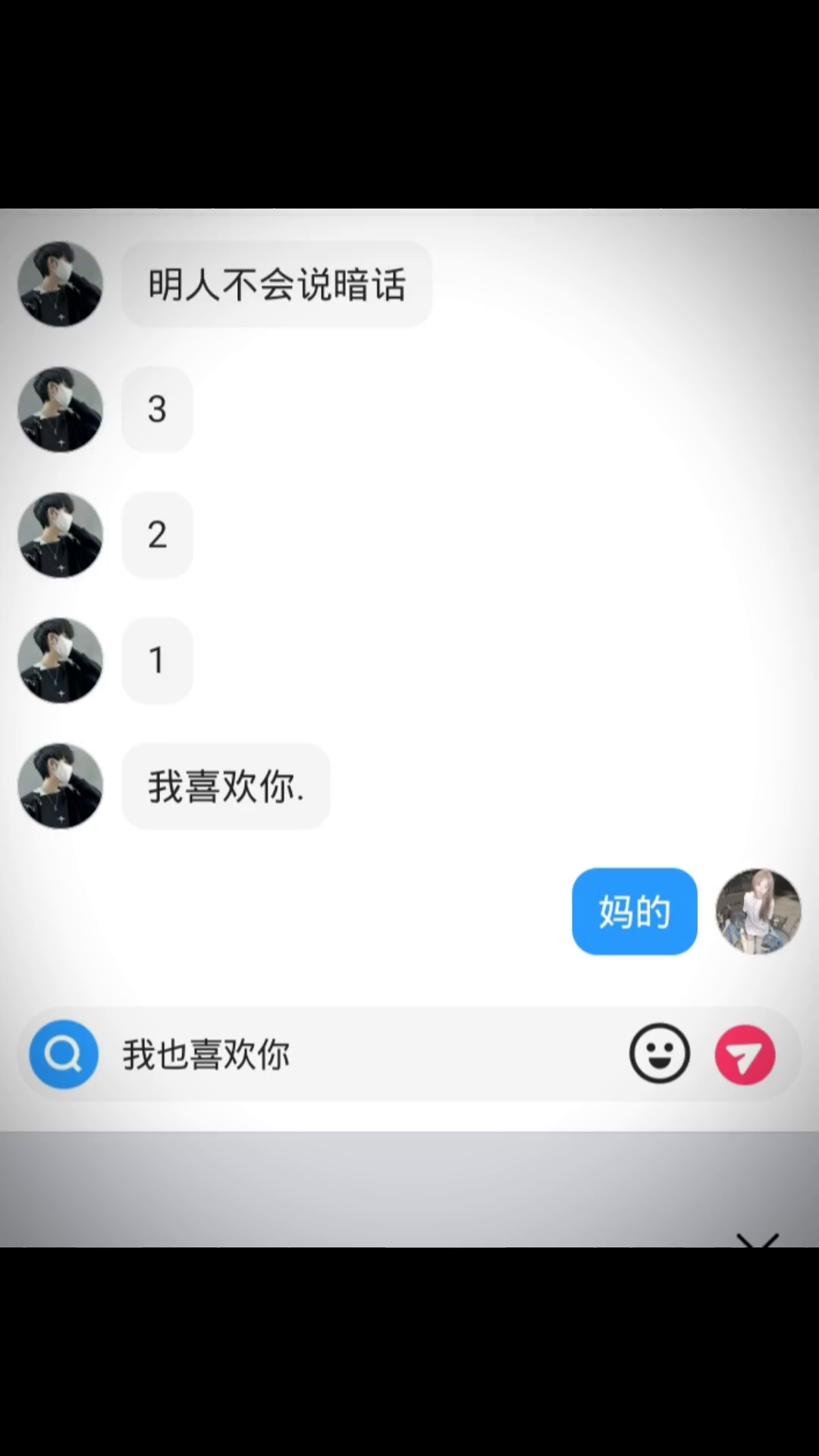
Task: Open sender's avatar next to 我喜欢你.
Action: (x=61, y=786)
